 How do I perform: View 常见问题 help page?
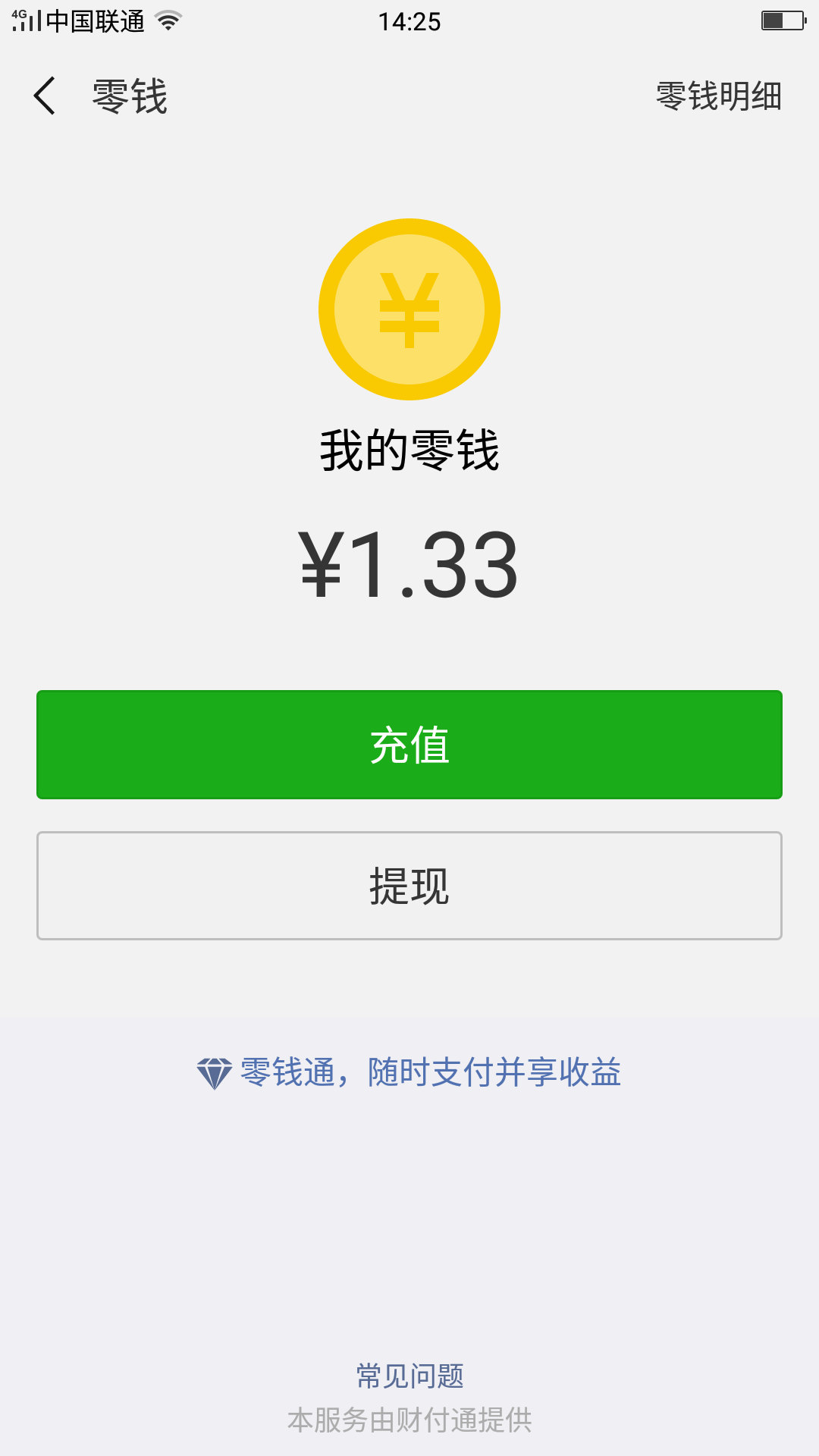tap(409, 1376)
